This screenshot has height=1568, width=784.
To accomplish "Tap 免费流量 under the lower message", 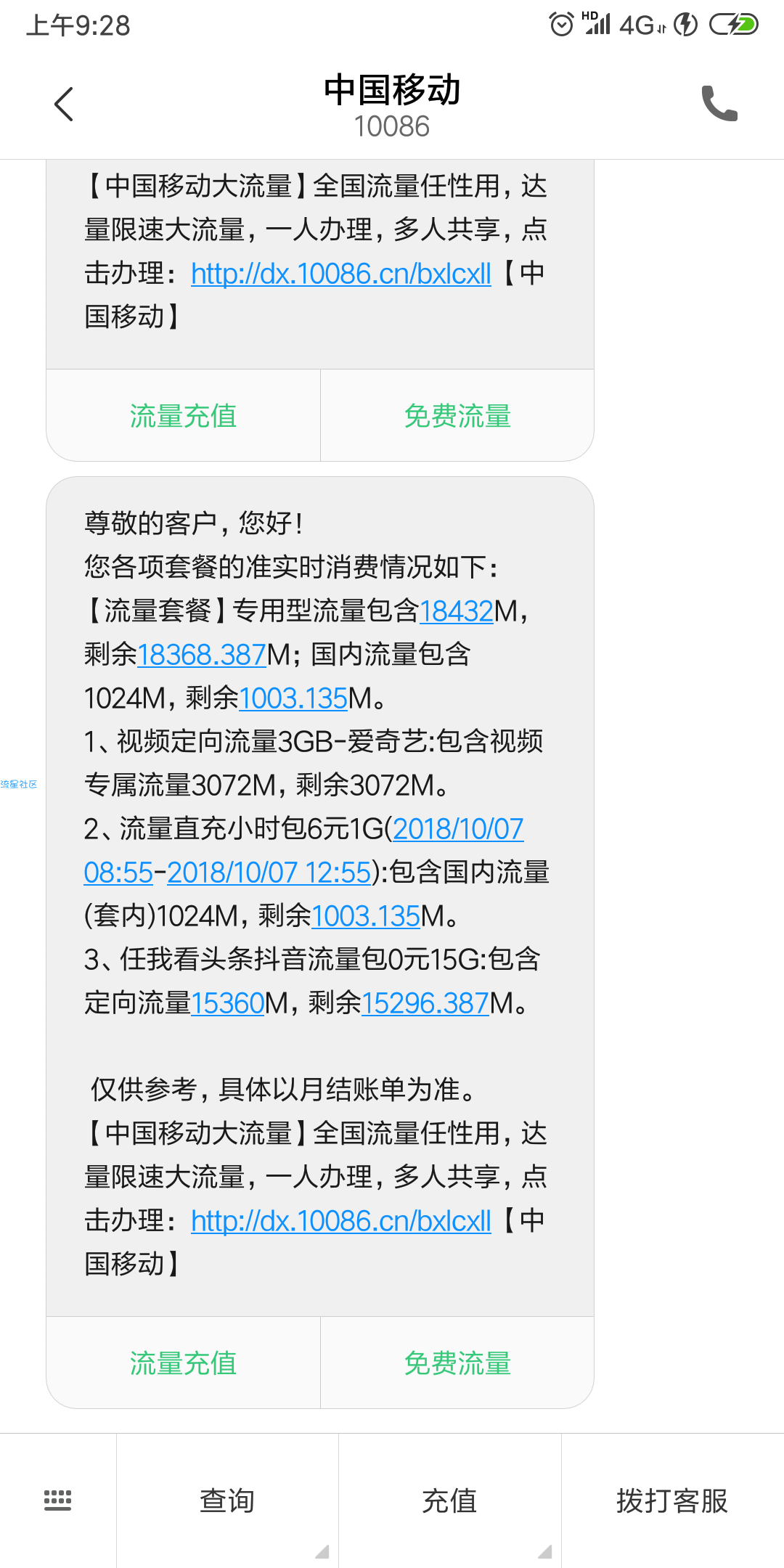I will [x=457, y=1363].
